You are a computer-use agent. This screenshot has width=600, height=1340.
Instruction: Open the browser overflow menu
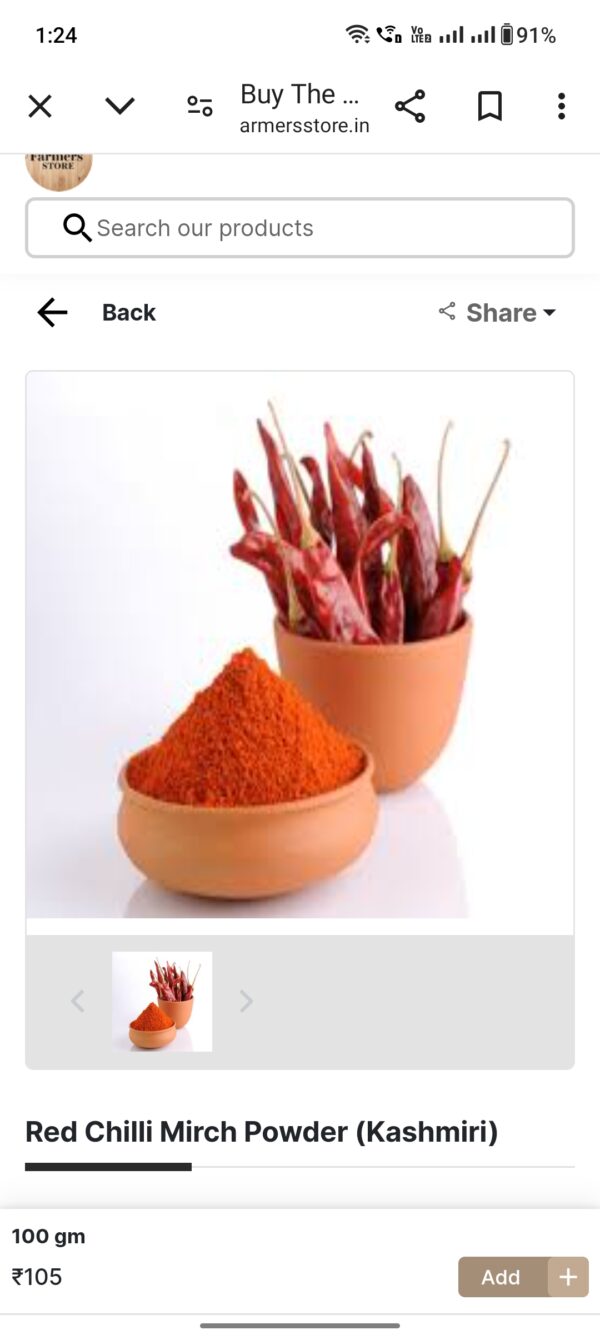561,106
